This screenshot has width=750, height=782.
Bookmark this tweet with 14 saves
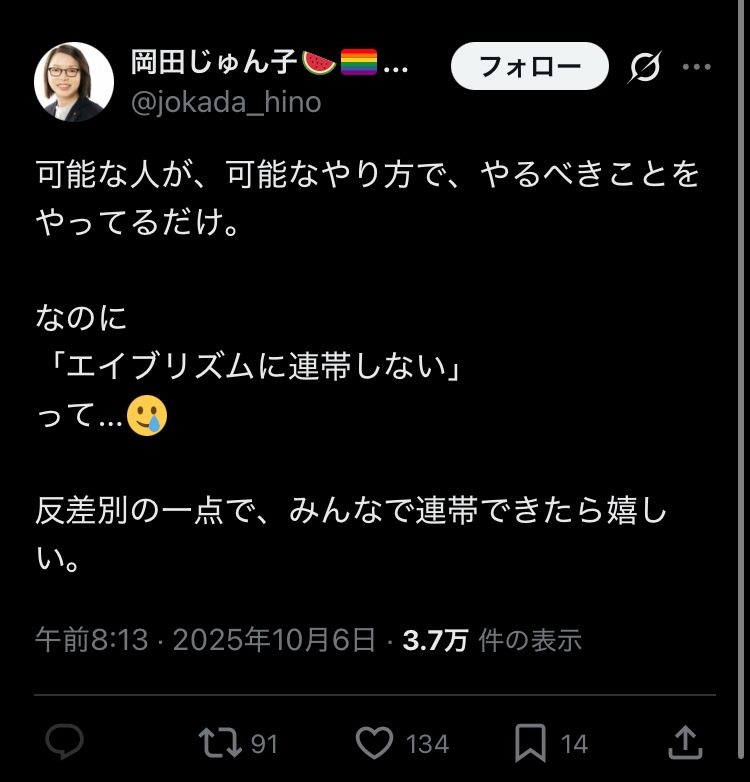[x=530, y=742]
